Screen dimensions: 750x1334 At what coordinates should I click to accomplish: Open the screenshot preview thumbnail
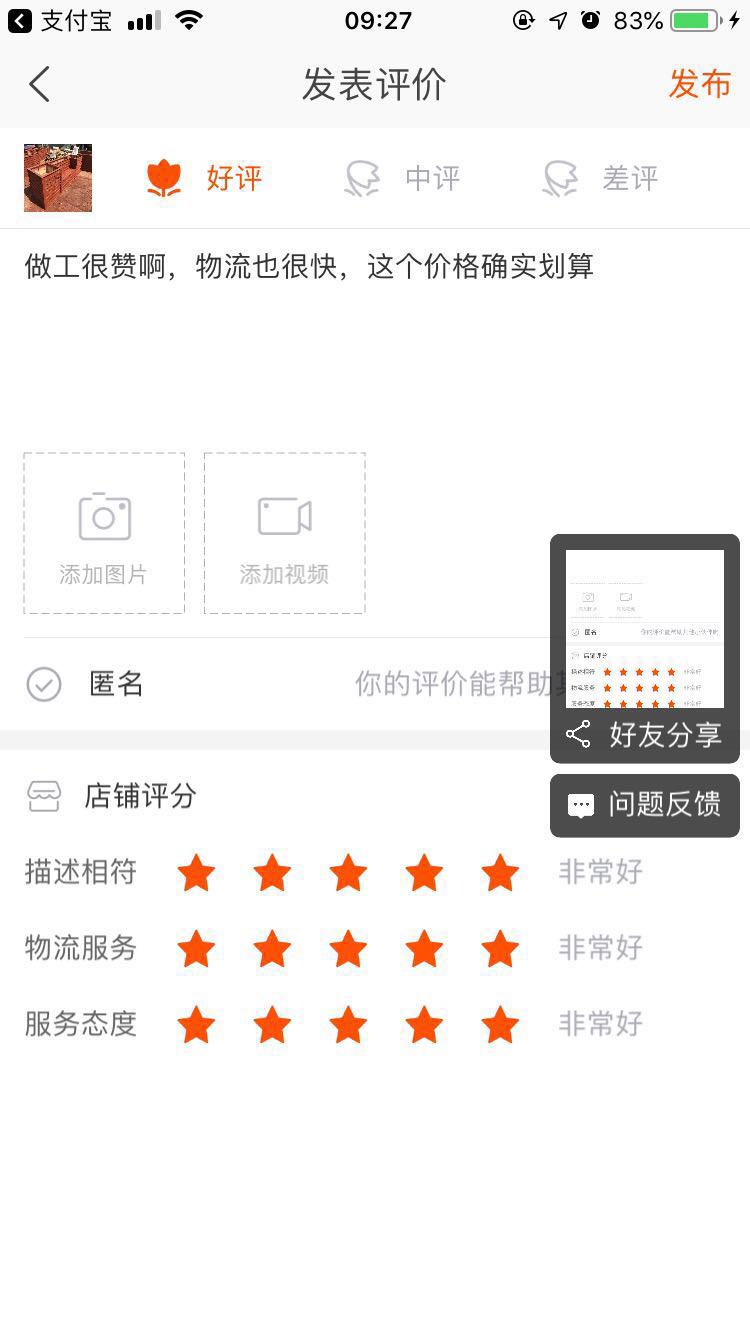point(645,628)
